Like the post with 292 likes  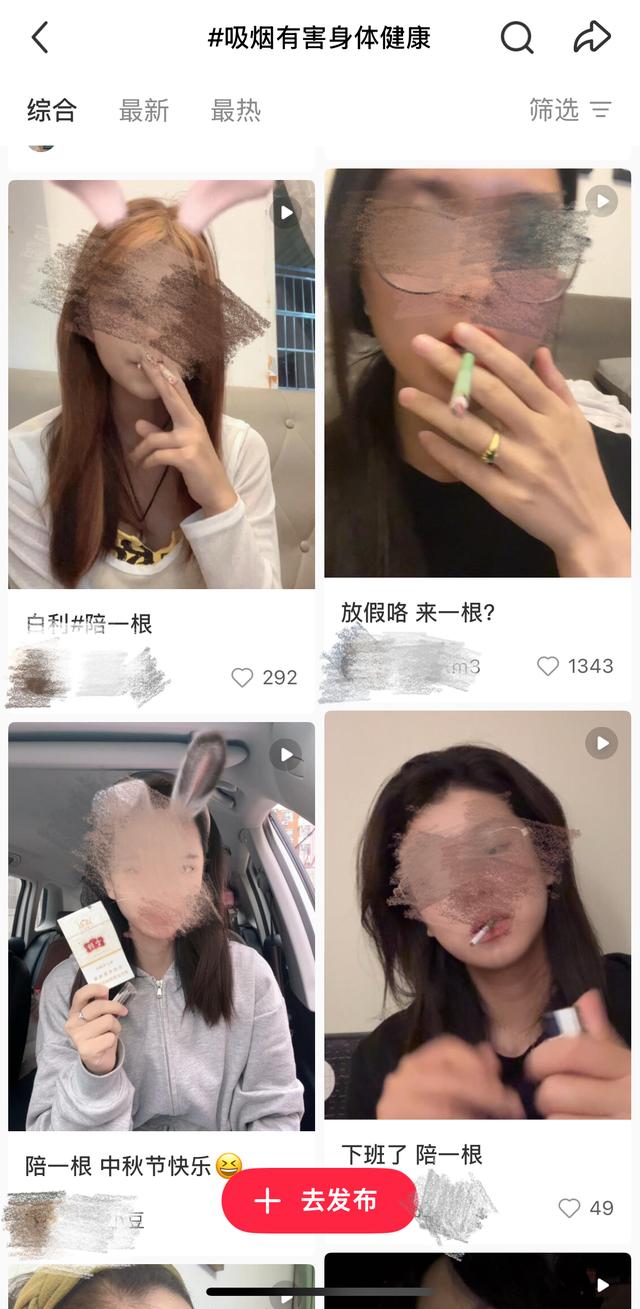tap(243, 678)
